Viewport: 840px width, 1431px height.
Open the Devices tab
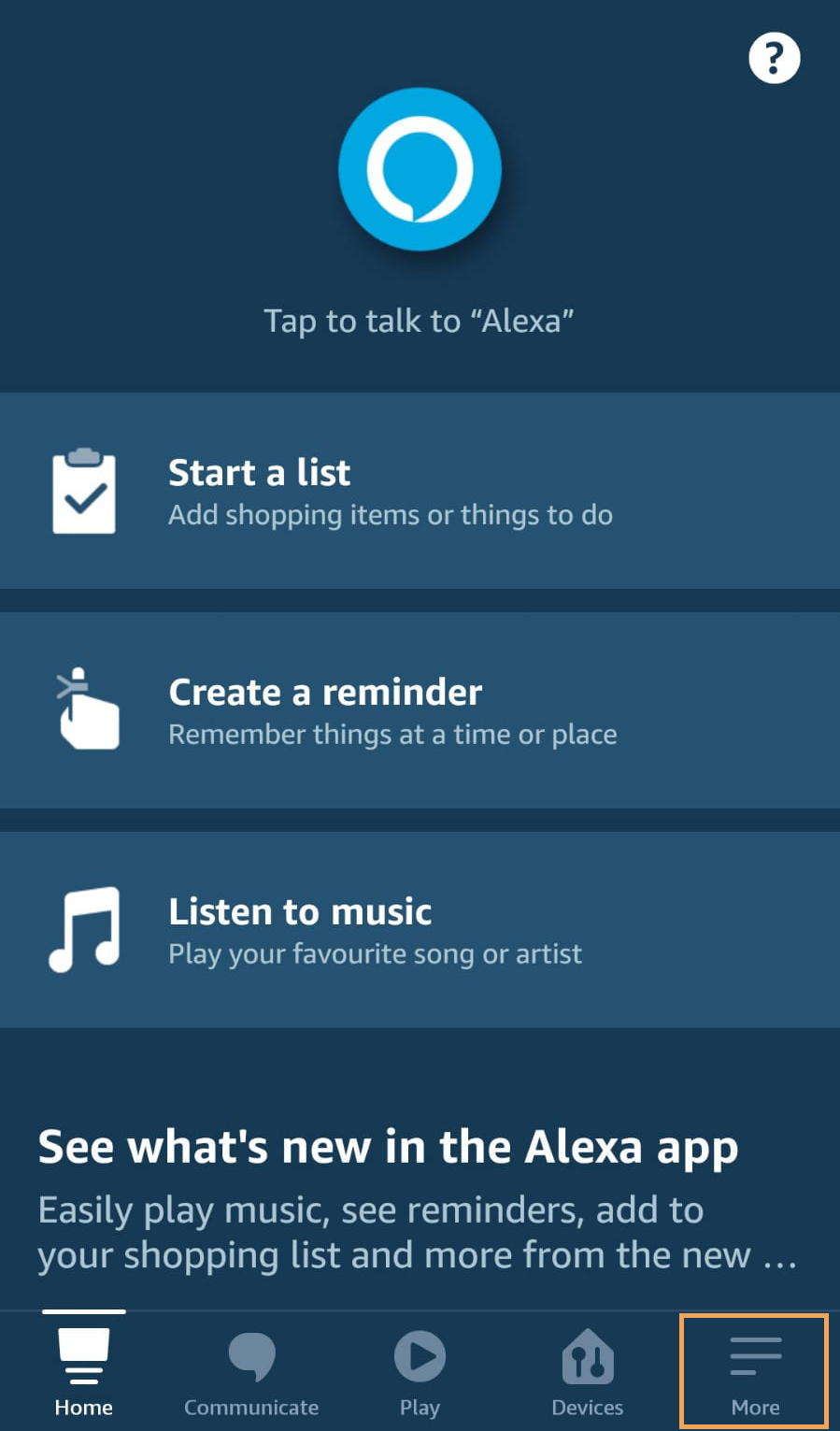click(588, 1371)
